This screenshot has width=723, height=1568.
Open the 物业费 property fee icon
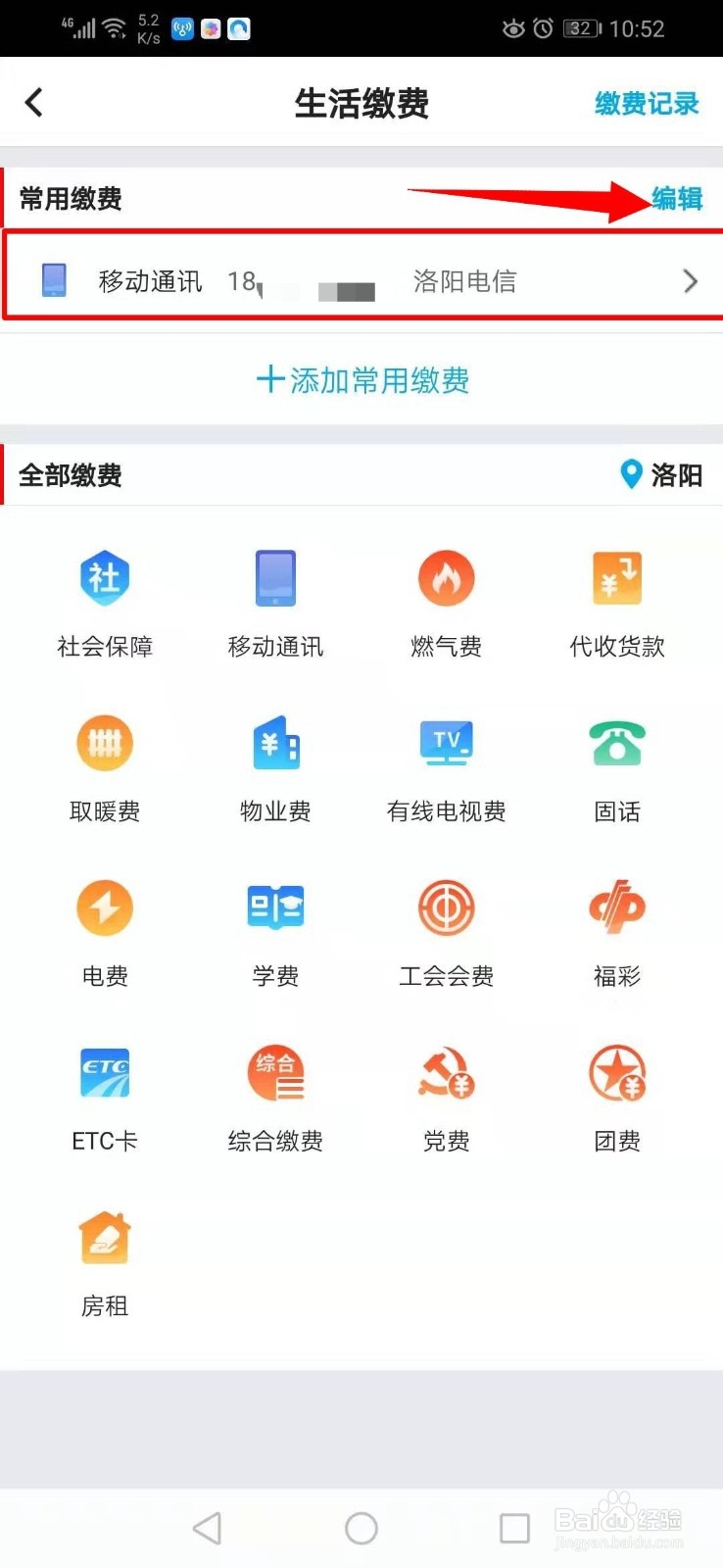(x=275, y=762)
